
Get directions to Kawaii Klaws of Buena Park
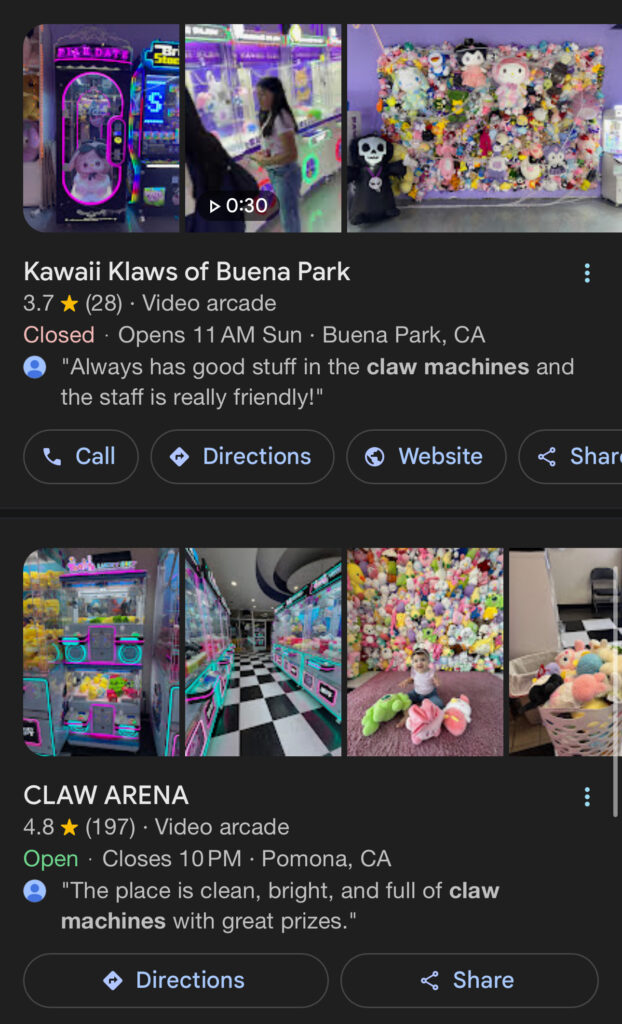point(242,457)
